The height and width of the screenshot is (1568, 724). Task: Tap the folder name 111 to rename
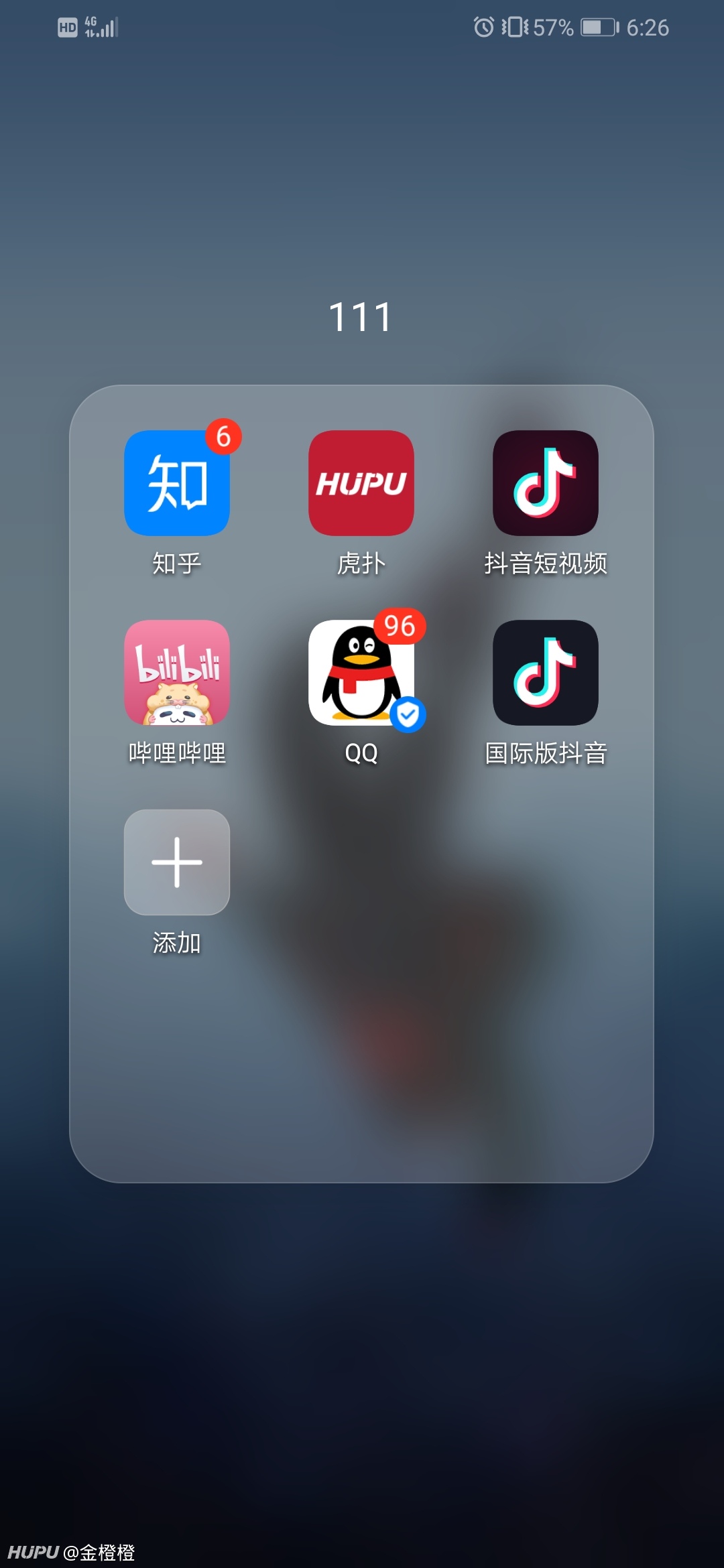click(x=361, y=317)
